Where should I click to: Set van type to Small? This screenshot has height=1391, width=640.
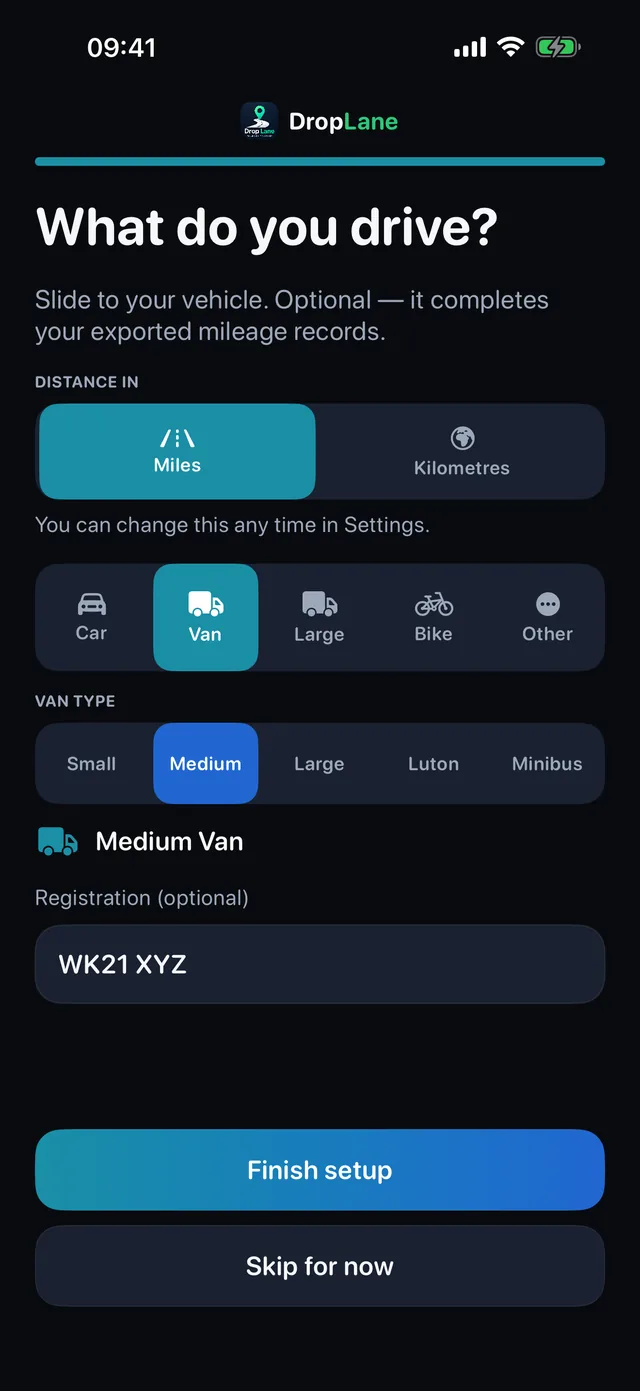click(91, 763)
